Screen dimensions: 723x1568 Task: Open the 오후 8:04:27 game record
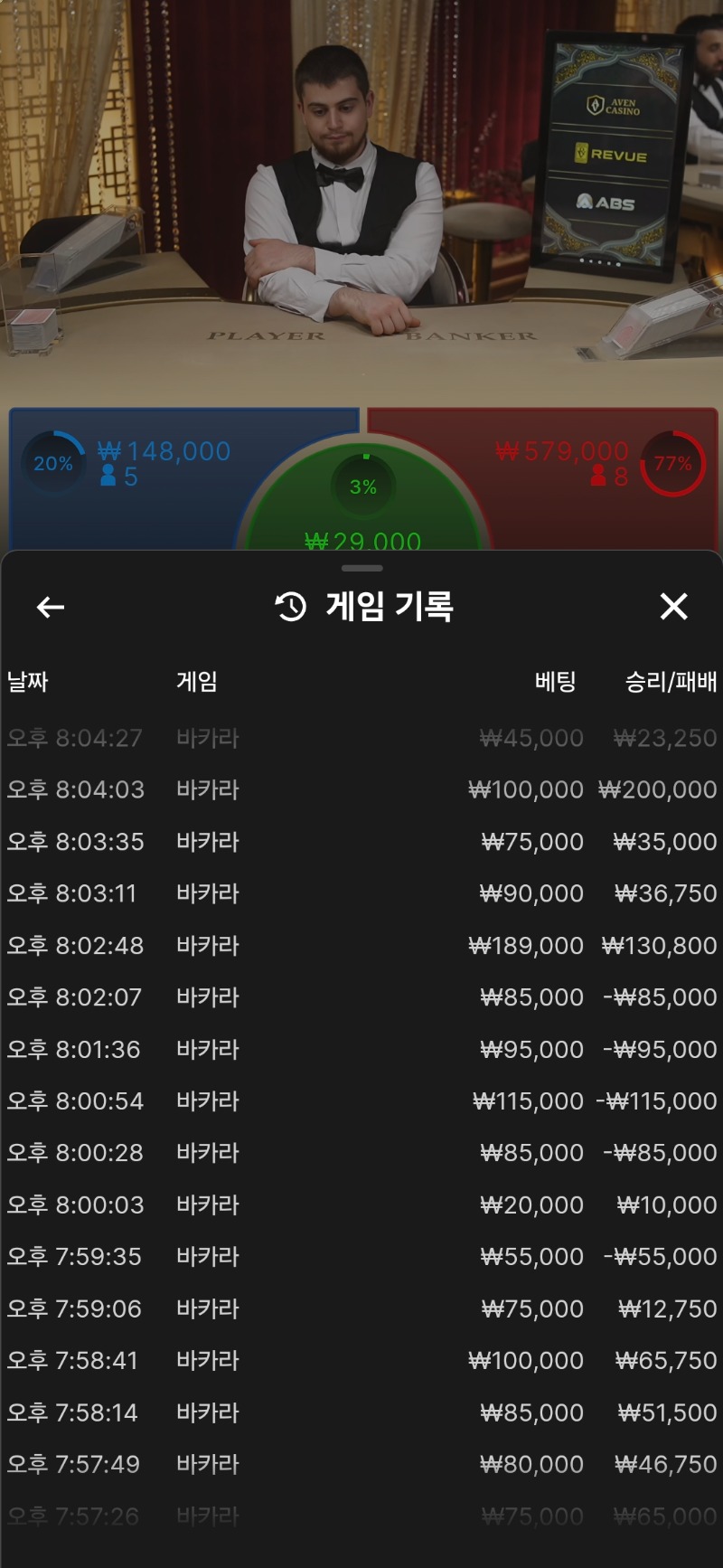point(361,739)
